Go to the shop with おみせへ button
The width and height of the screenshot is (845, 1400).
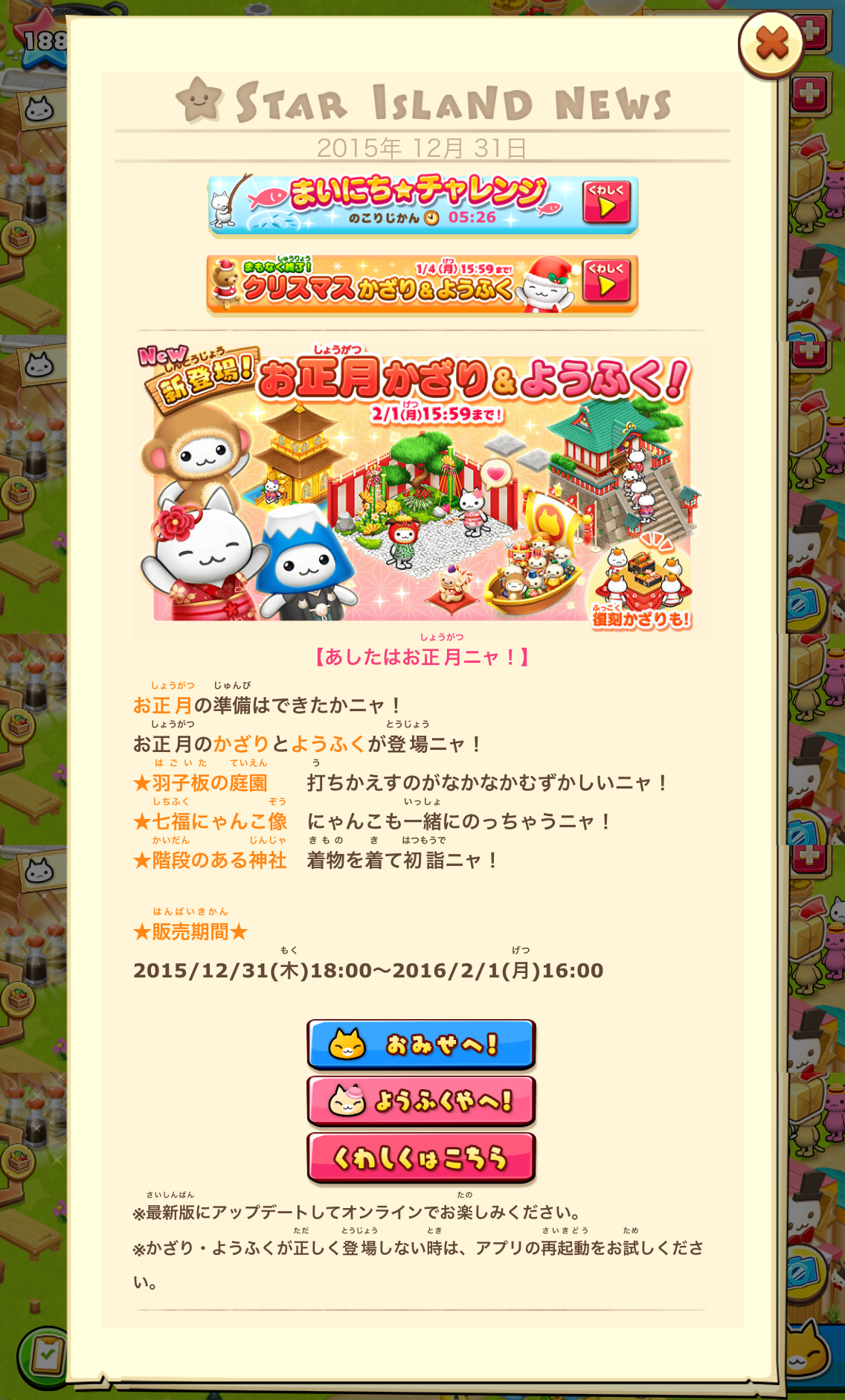pos(422,1044)
